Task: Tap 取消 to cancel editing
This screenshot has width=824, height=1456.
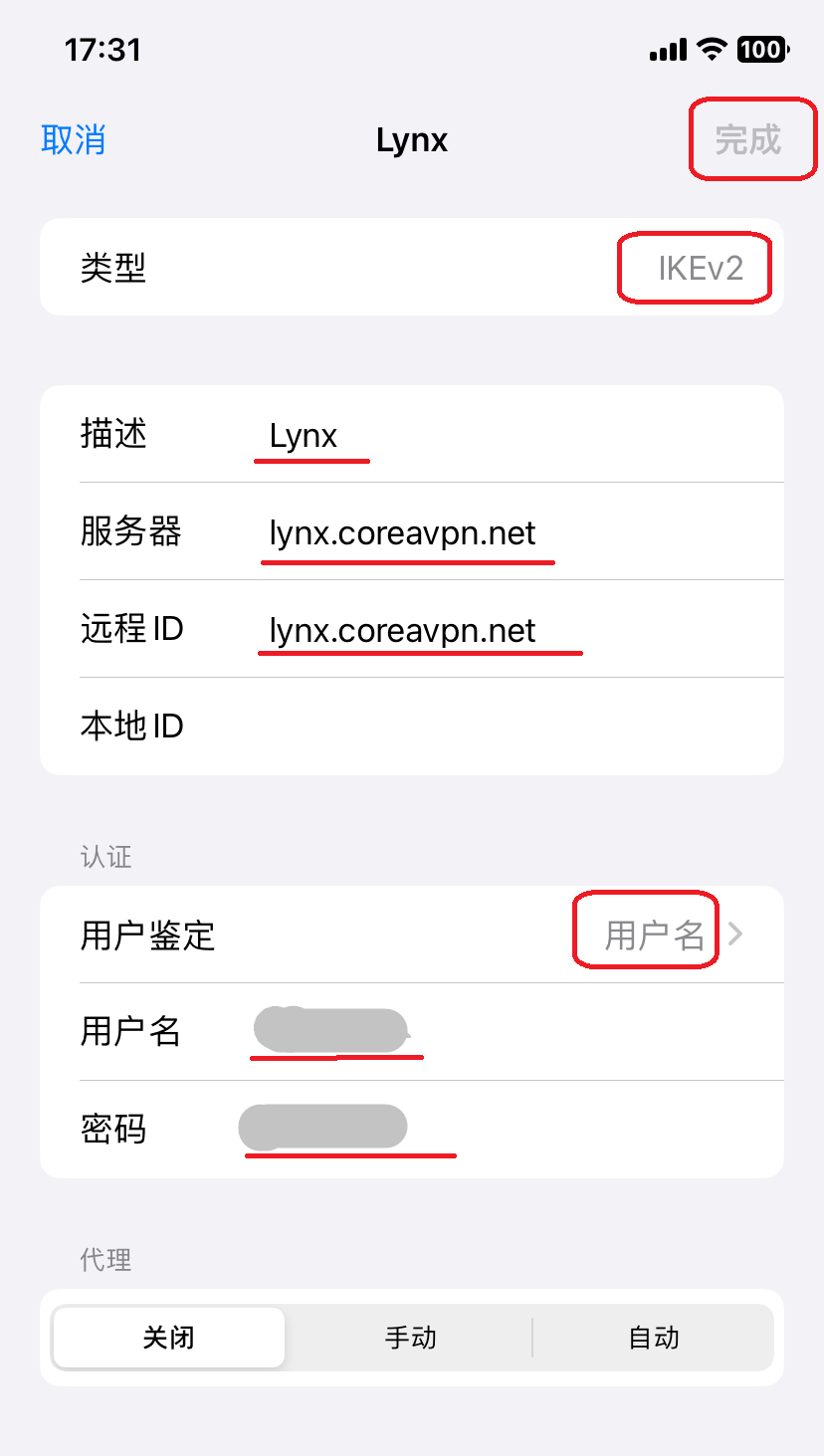Action: pos(73,139)
